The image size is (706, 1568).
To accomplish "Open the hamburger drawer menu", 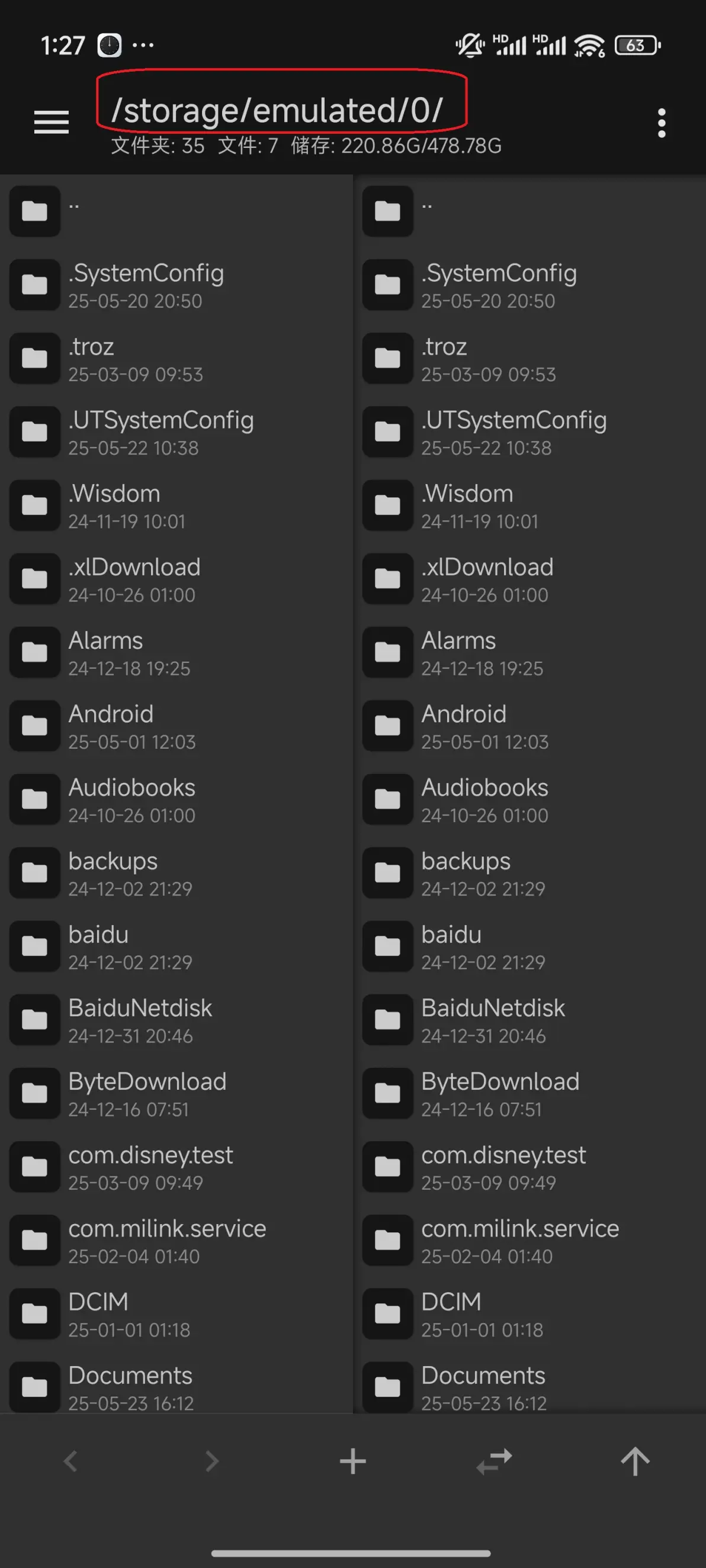I will [x=51, y=123].
